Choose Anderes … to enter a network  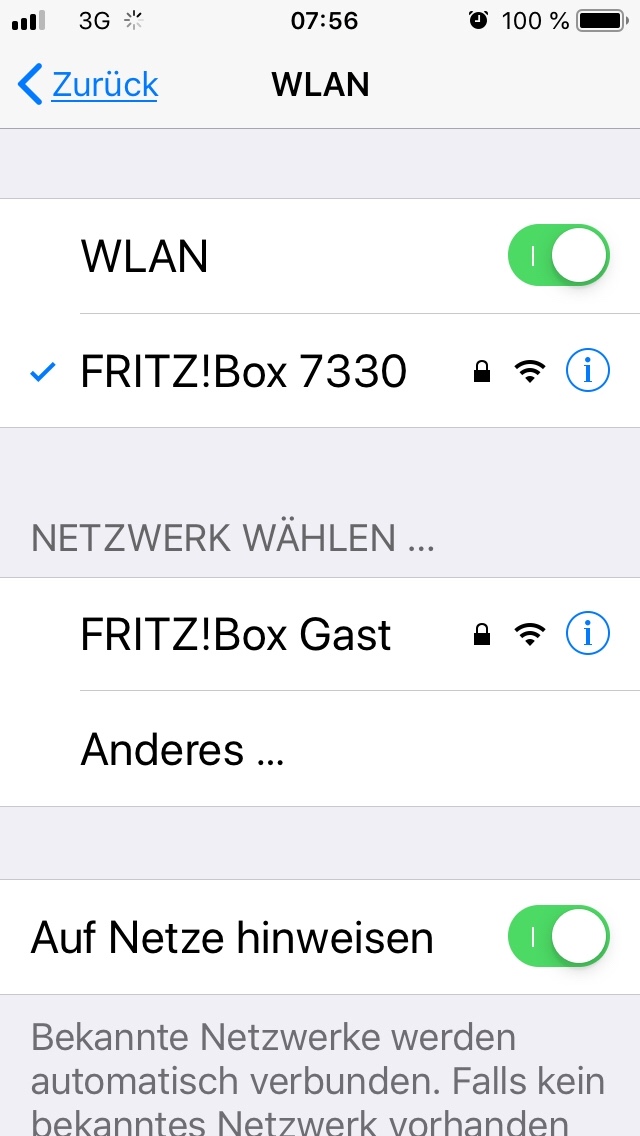[320, 748]
